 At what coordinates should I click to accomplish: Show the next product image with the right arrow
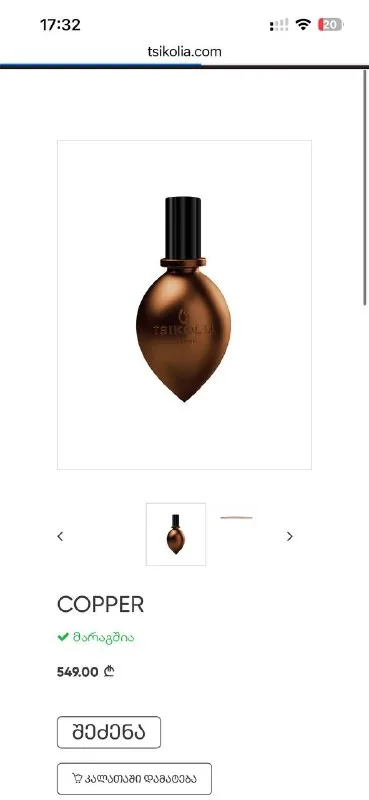(x=289, y=536)
